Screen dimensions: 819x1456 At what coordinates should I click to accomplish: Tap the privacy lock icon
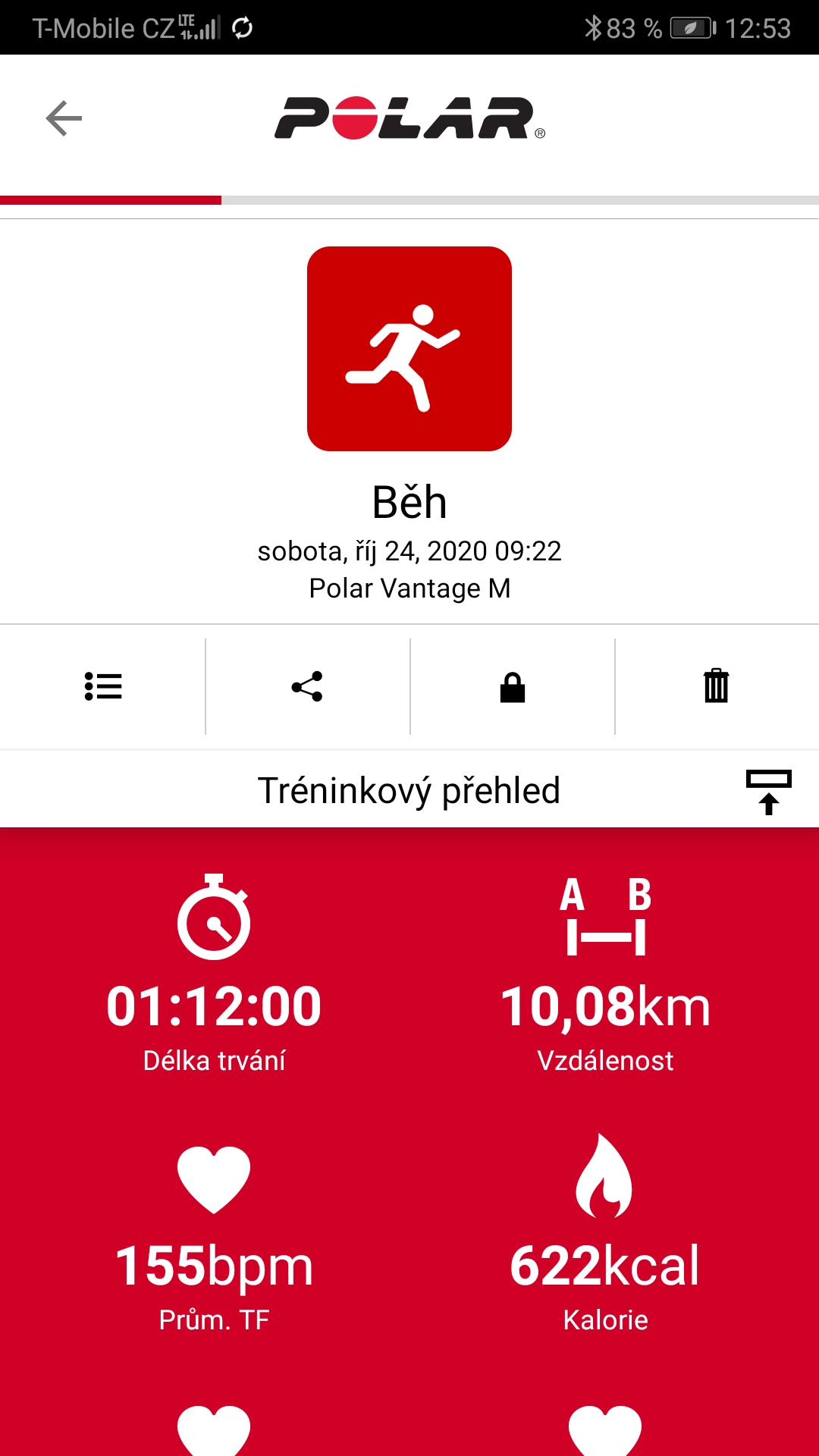tap(513, 687)
